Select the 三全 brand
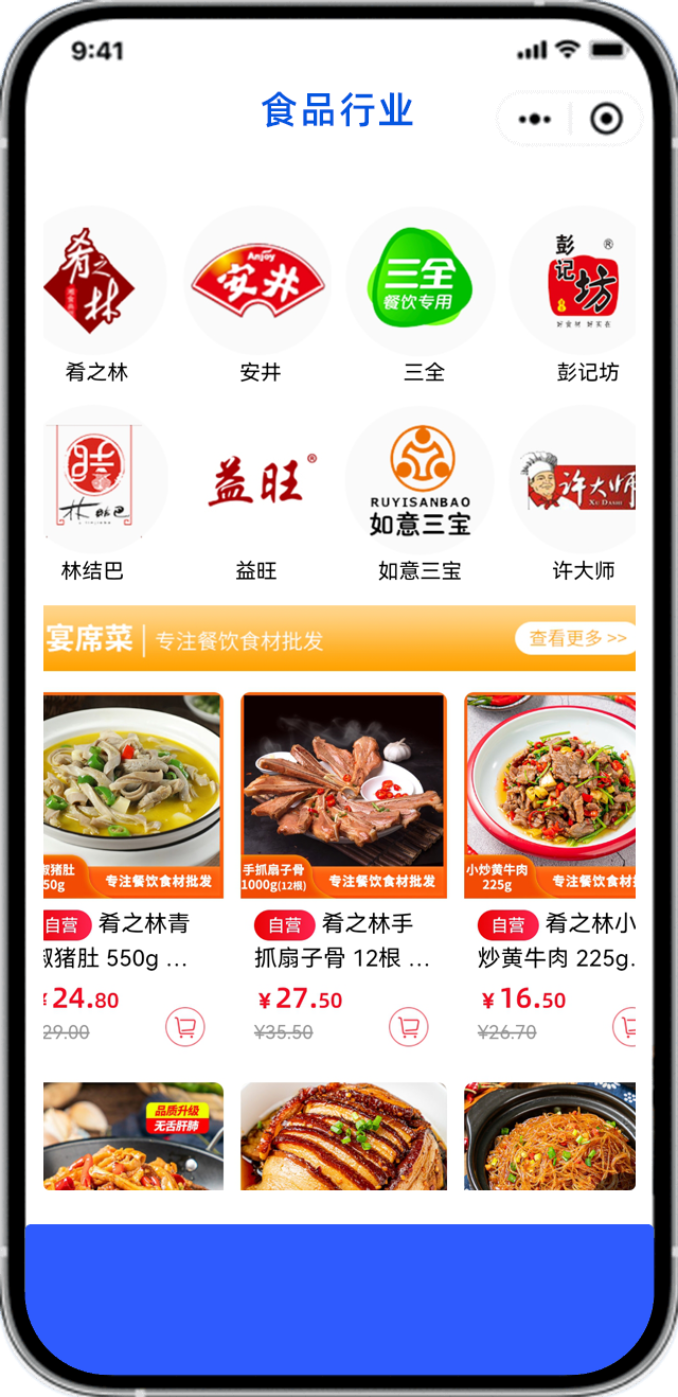 [422, 281]
